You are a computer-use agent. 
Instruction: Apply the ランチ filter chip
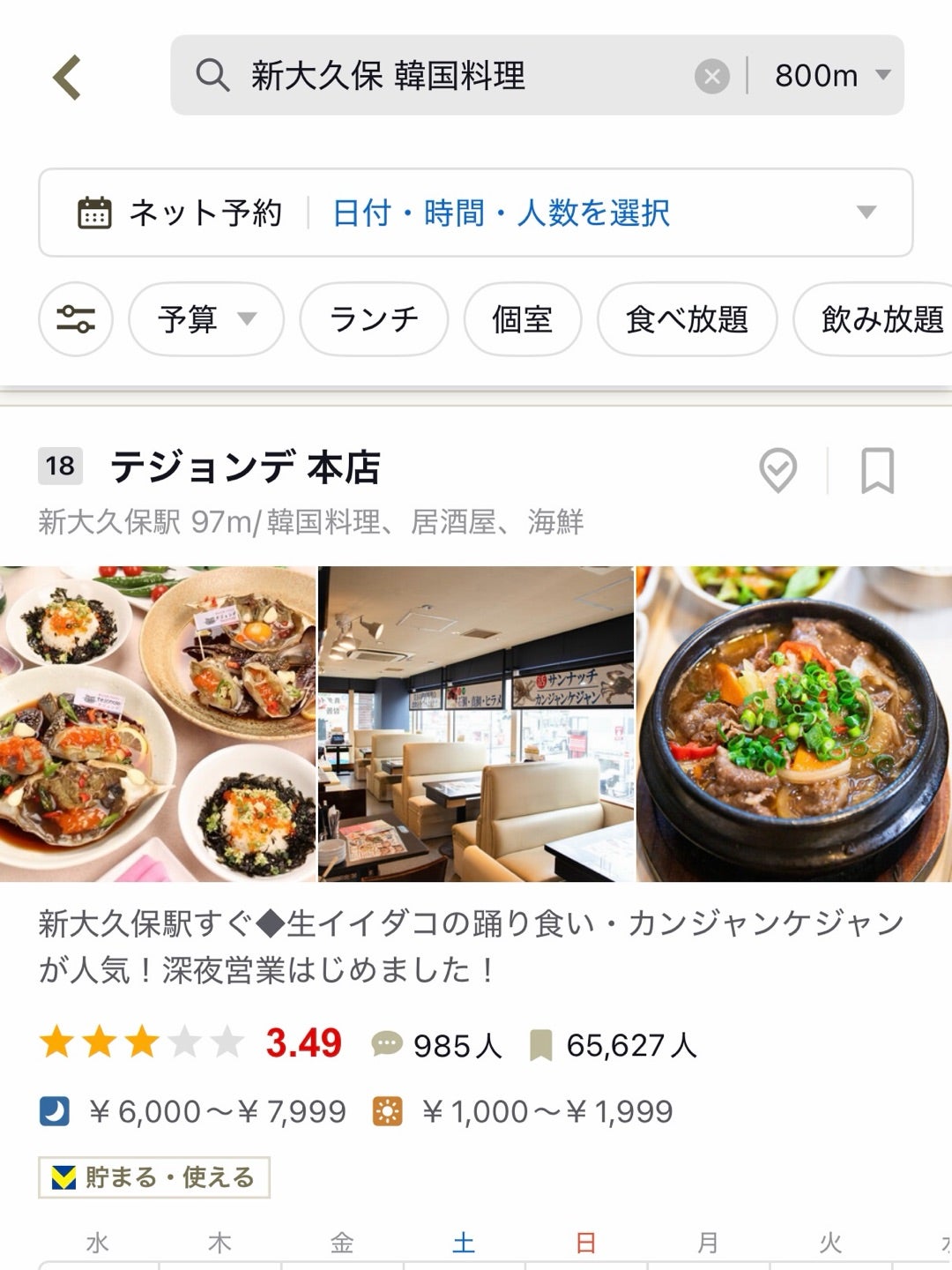(374, 319)
